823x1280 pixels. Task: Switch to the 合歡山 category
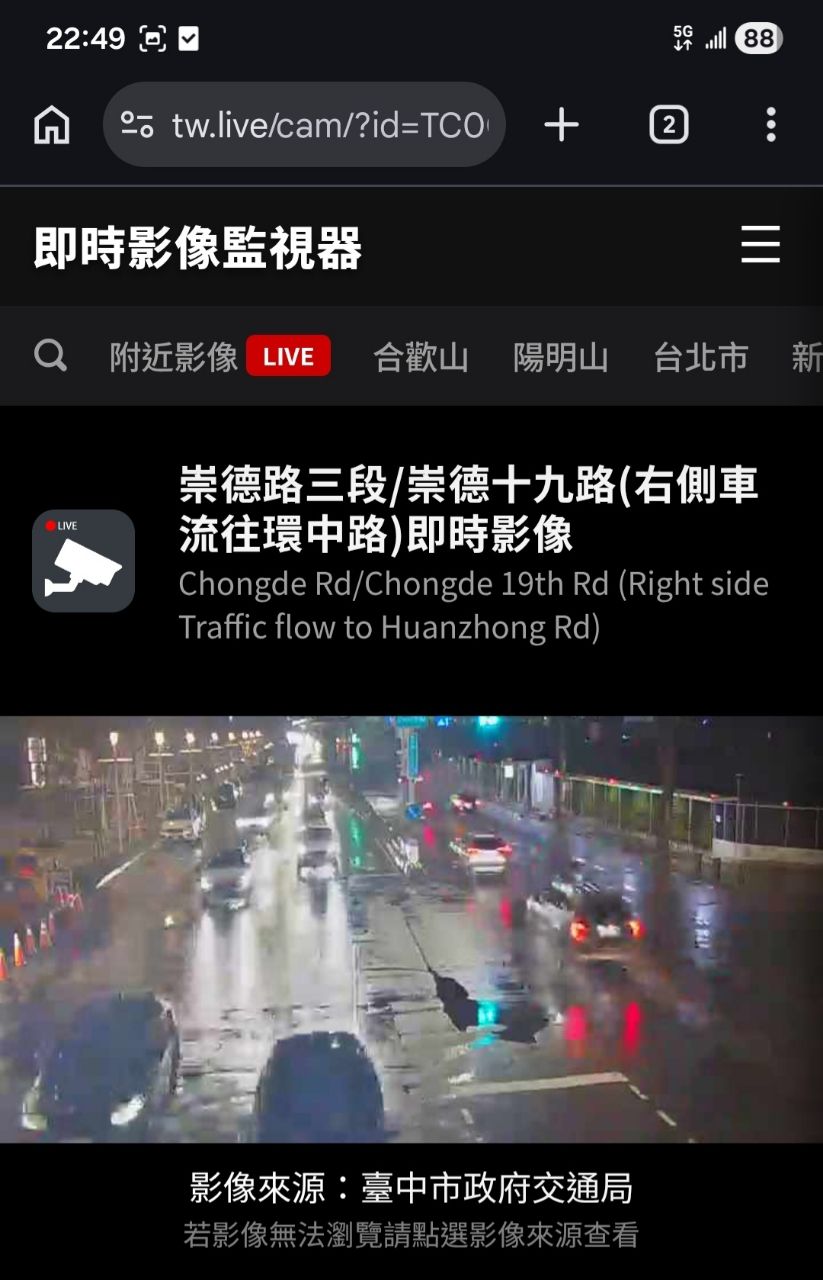pos(420,356)
